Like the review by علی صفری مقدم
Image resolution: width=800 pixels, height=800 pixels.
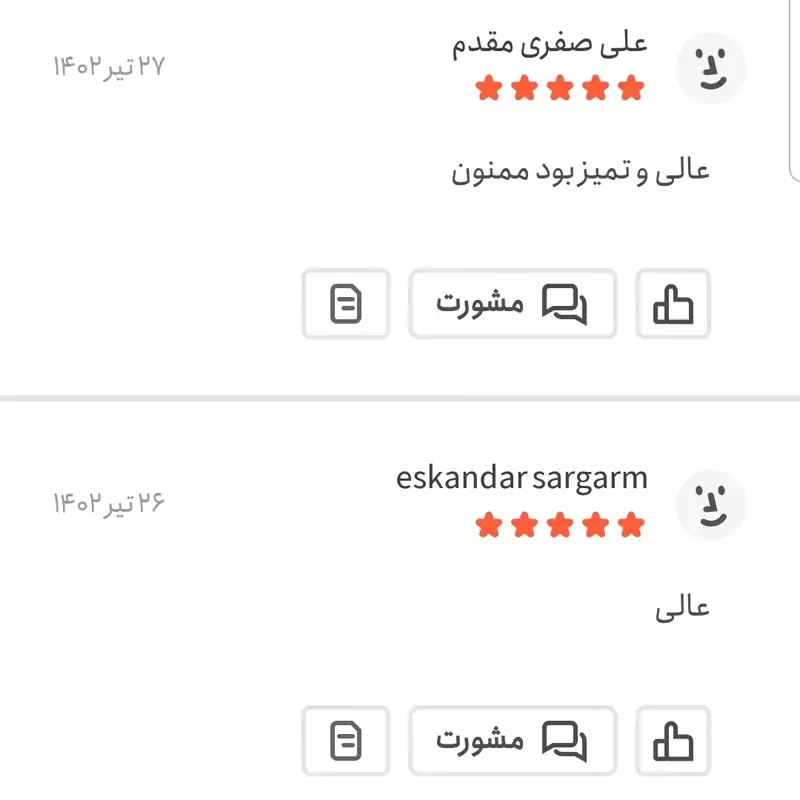[x=673, y=304]
